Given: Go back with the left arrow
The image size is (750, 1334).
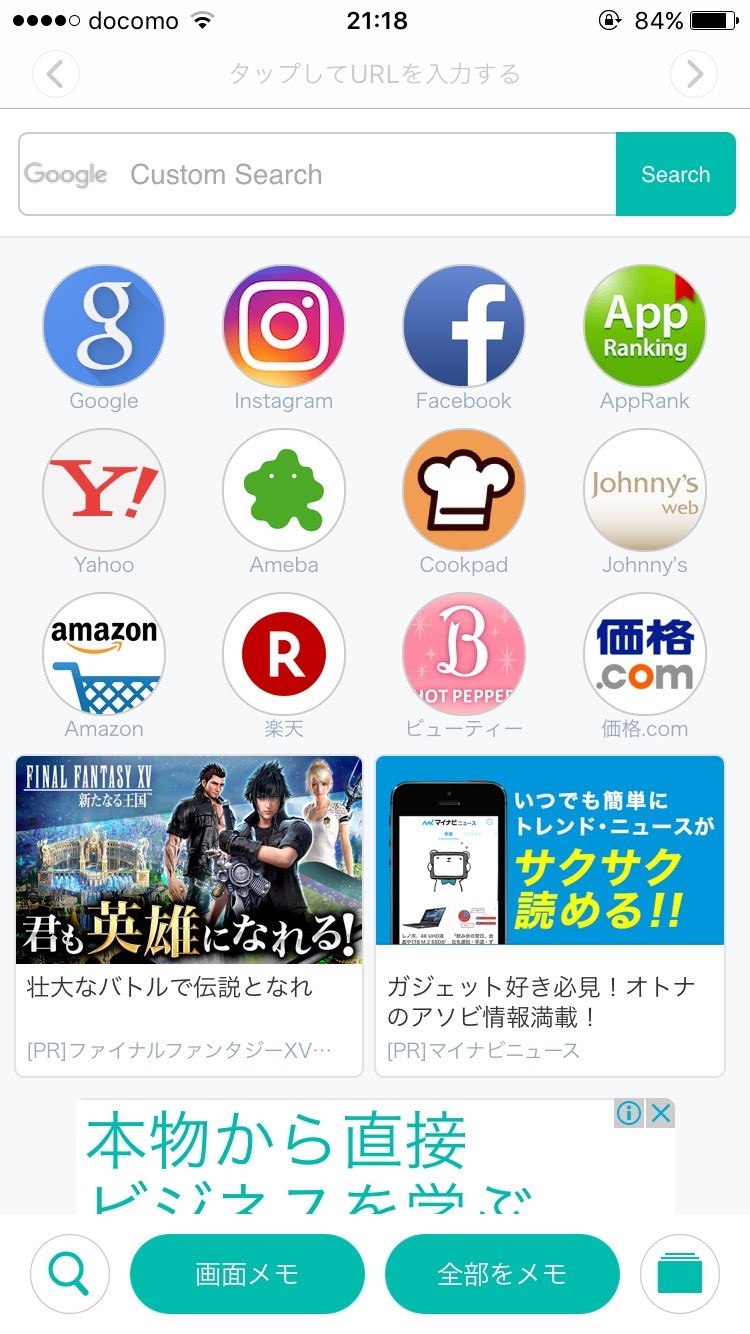Looking at the screenshot, I should point(56,74).
